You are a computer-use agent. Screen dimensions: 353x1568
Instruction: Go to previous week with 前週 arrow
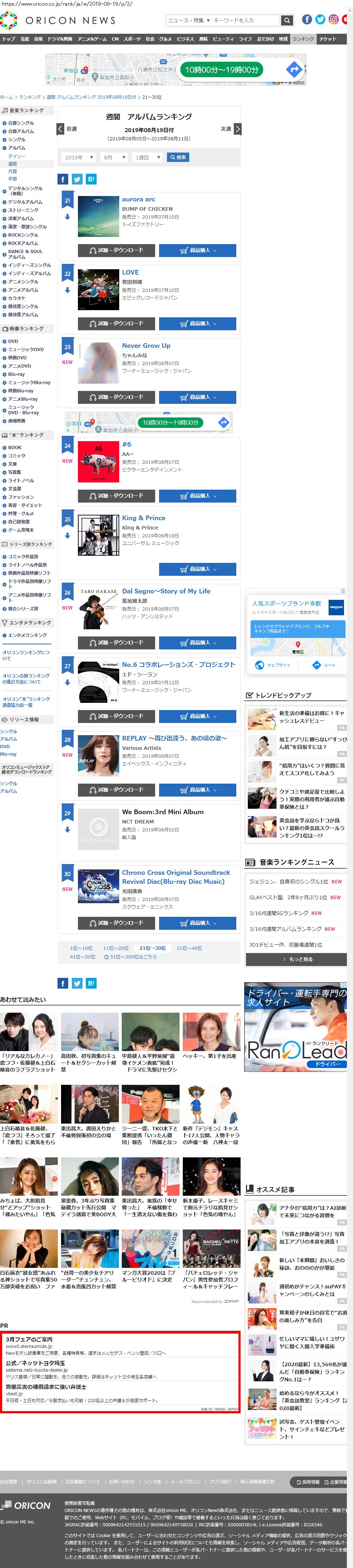[x=60, y=129]
